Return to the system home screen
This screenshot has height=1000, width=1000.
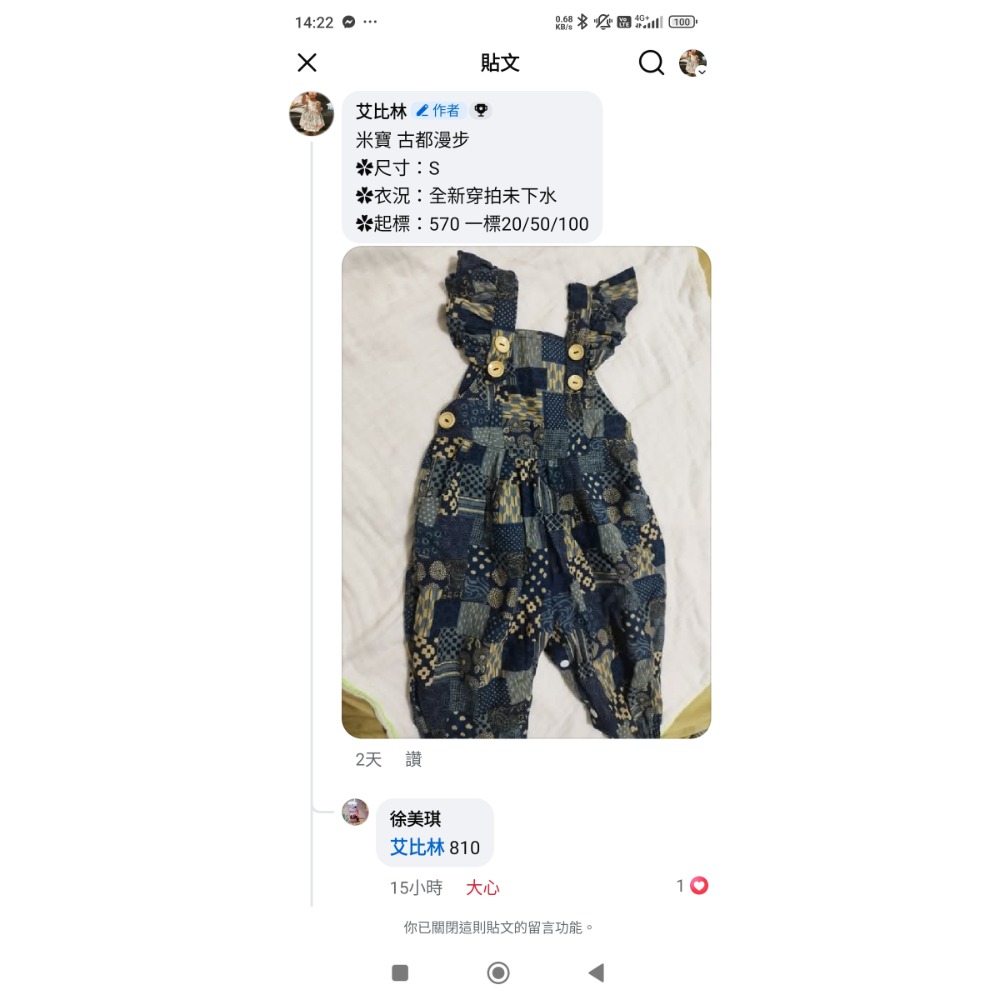[x=498, y=973]
